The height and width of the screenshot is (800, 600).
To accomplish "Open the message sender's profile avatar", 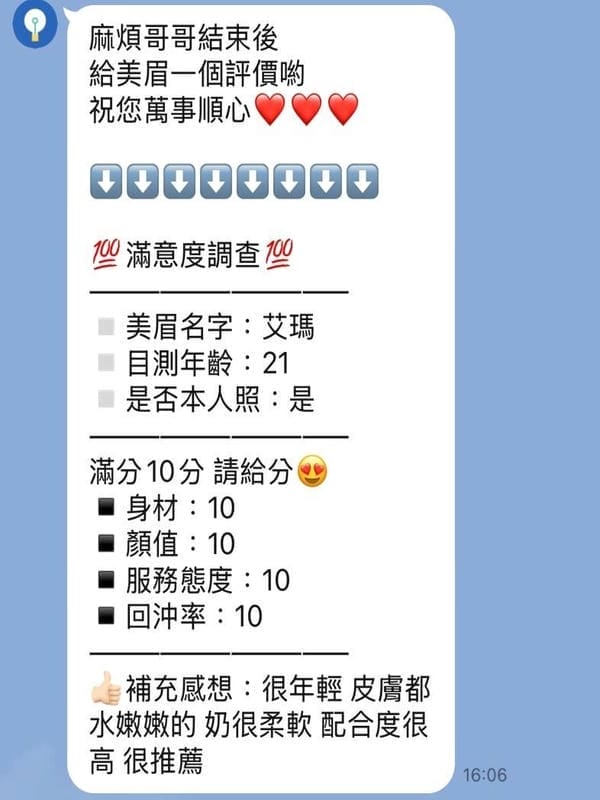I will click(x=34, y=24).
